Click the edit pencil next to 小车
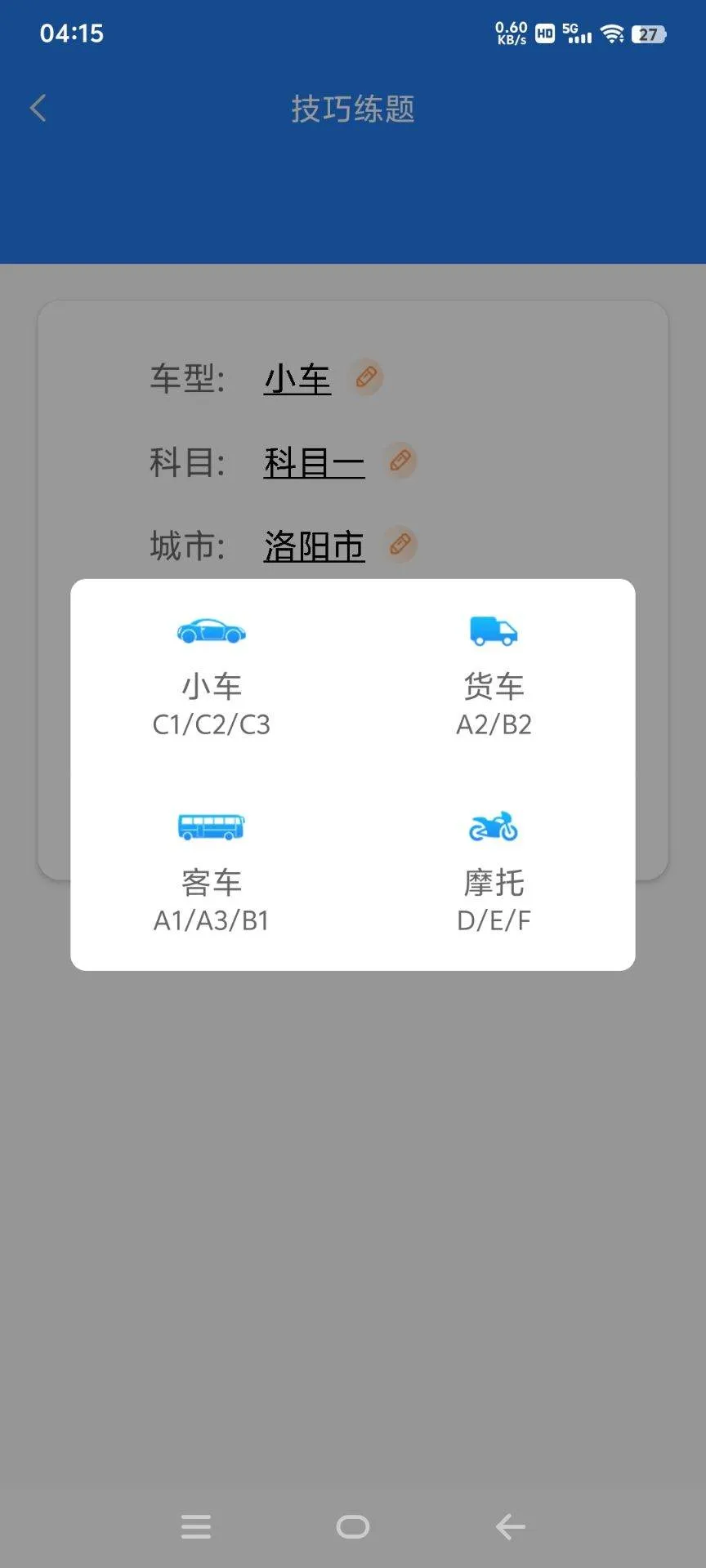 (x=367, y=378)
